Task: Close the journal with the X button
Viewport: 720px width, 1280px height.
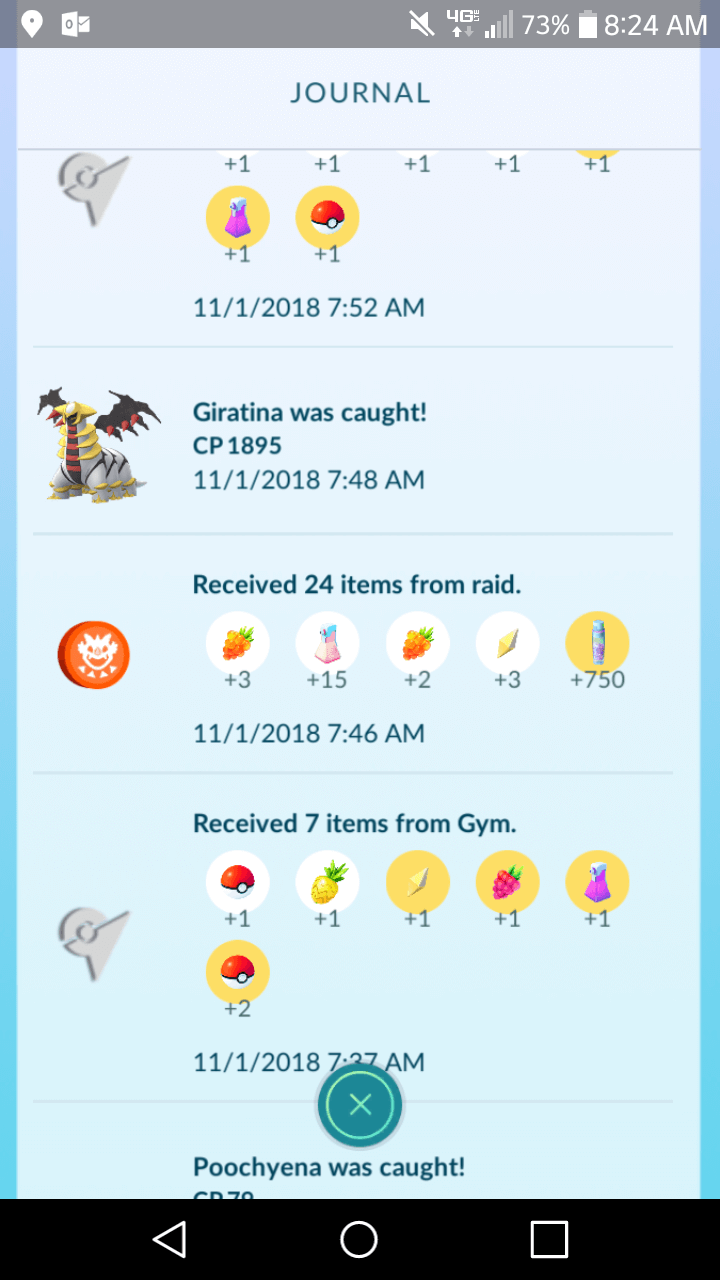Action: click(360, 1105)
